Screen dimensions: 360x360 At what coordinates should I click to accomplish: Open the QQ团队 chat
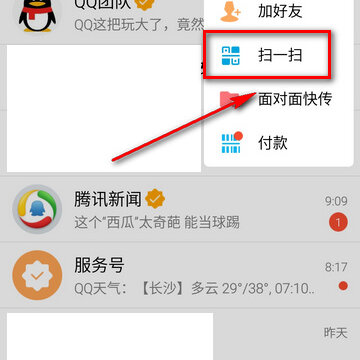[102, 17]
